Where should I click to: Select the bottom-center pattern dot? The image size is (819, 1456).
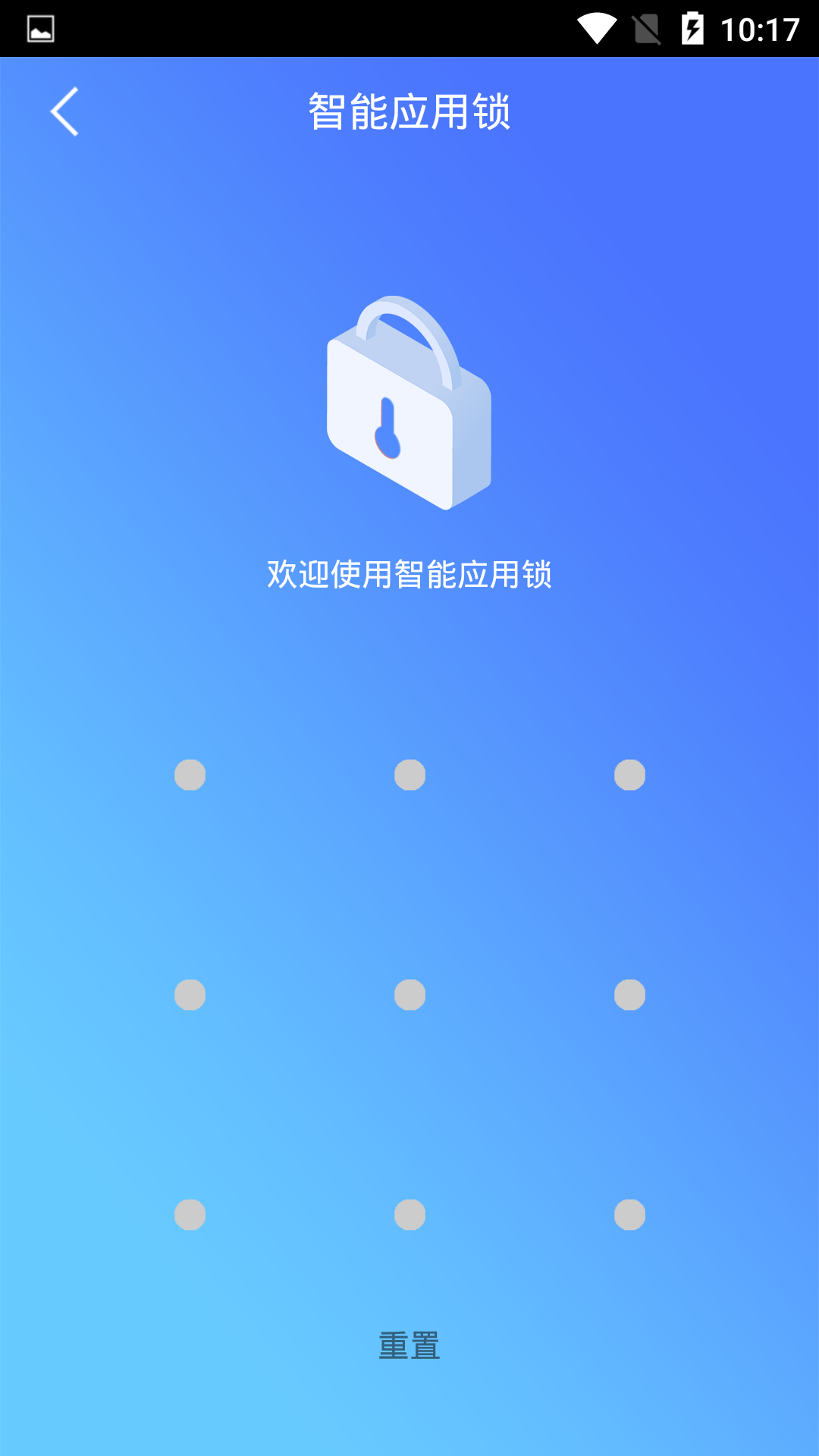coord(409,1215)
